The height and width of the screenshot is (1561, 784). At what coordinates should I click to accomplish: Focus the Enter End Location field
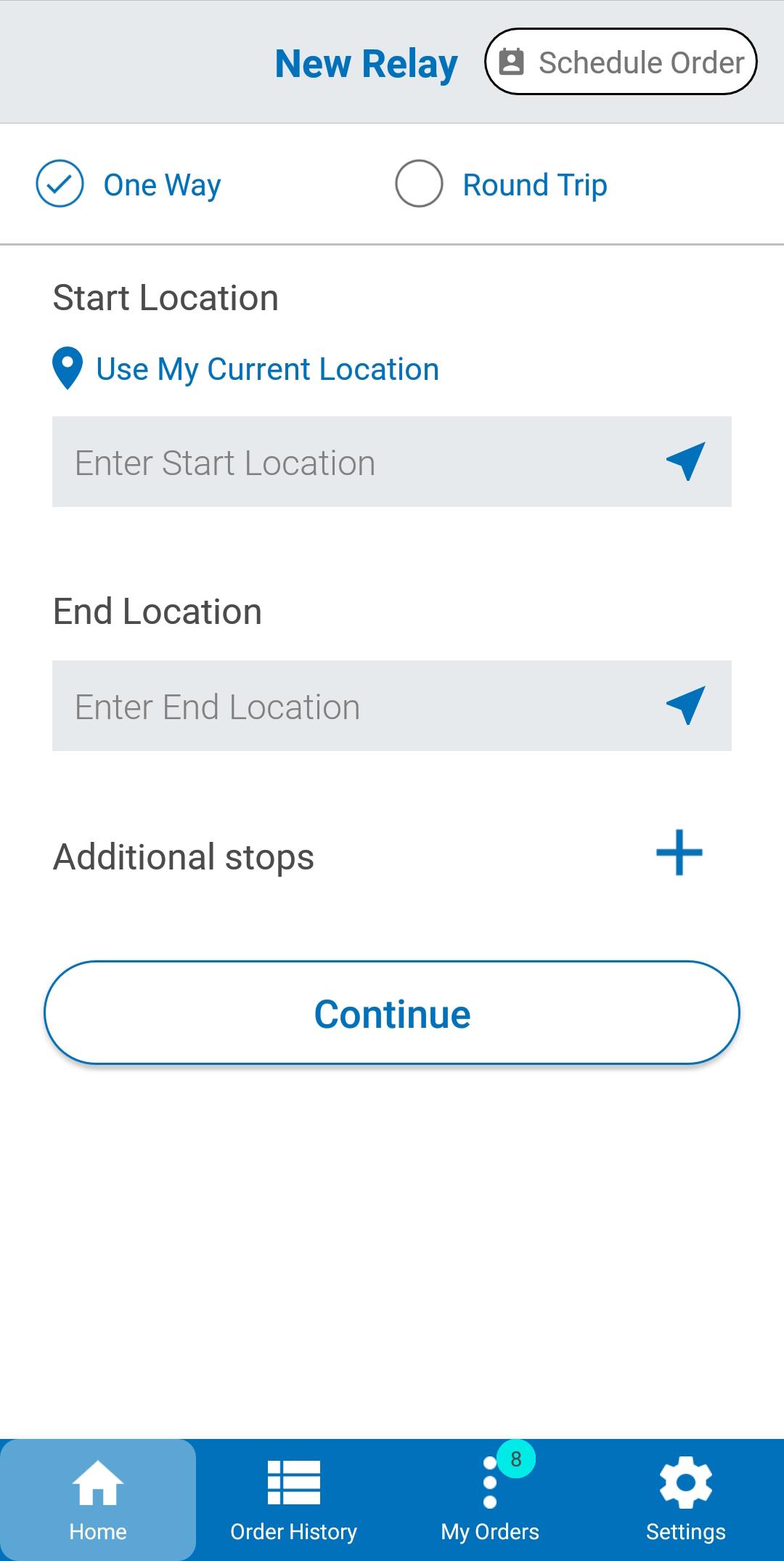(392, 706)
